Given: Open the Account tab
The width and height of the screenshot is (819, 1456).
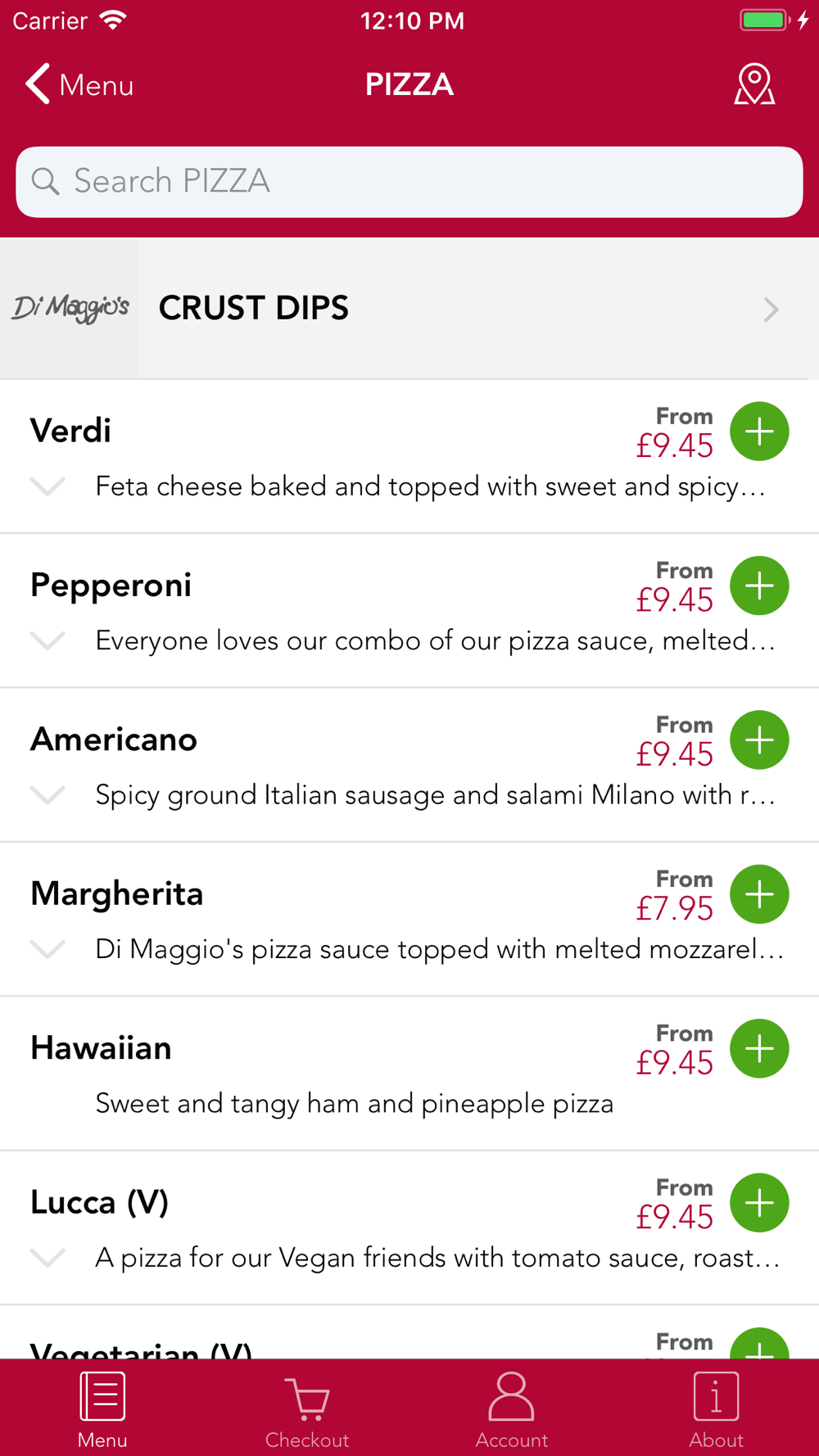Looking at the screenshot, I should pos(512,1409).
